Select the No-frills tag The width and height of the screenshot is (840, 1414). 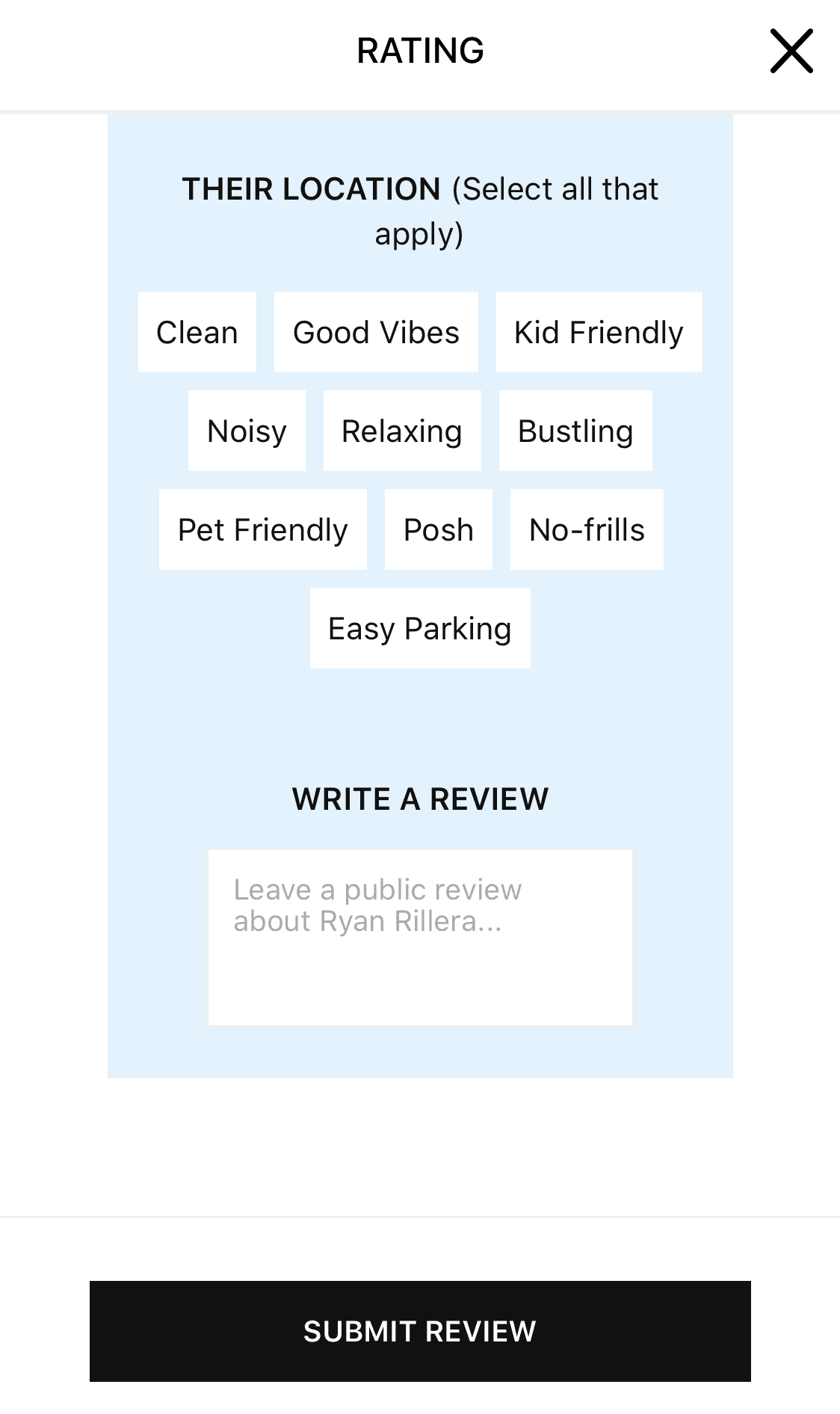point(587,529)
